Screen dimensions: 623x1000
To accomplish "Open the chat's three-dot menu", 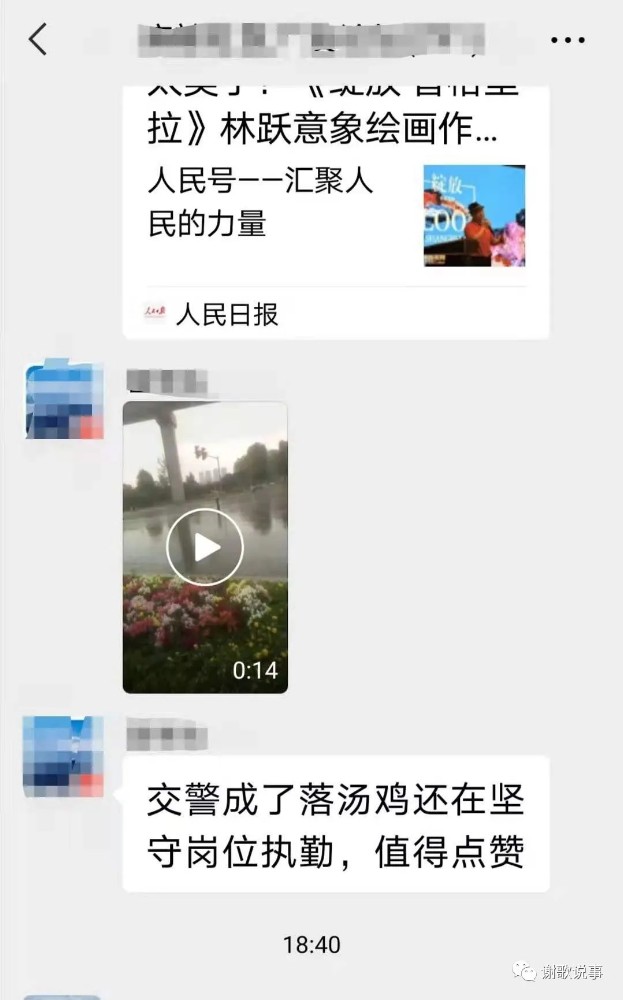I will [567, 40].
